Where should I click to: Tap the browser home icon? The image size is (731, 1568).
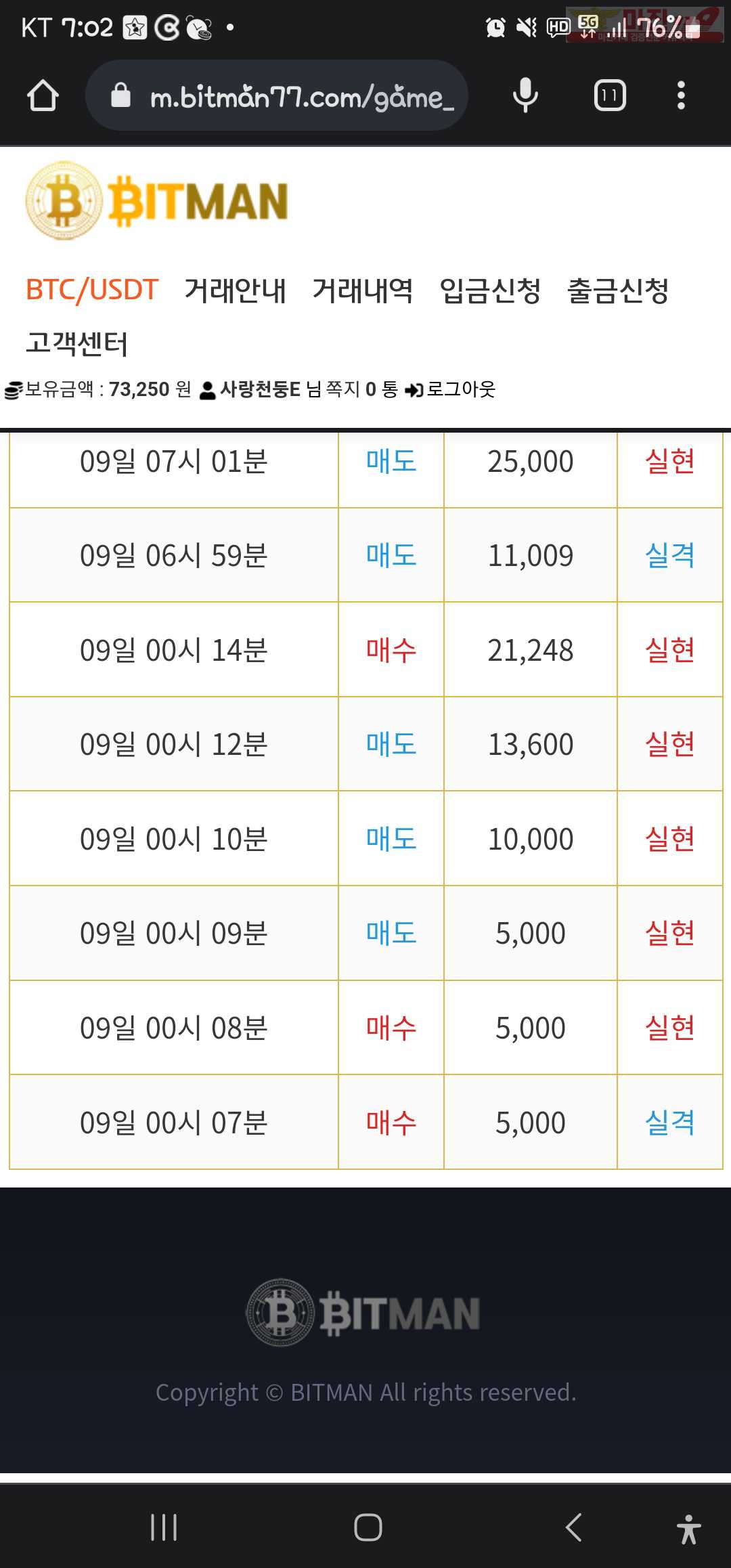click(x=43, y=95)
